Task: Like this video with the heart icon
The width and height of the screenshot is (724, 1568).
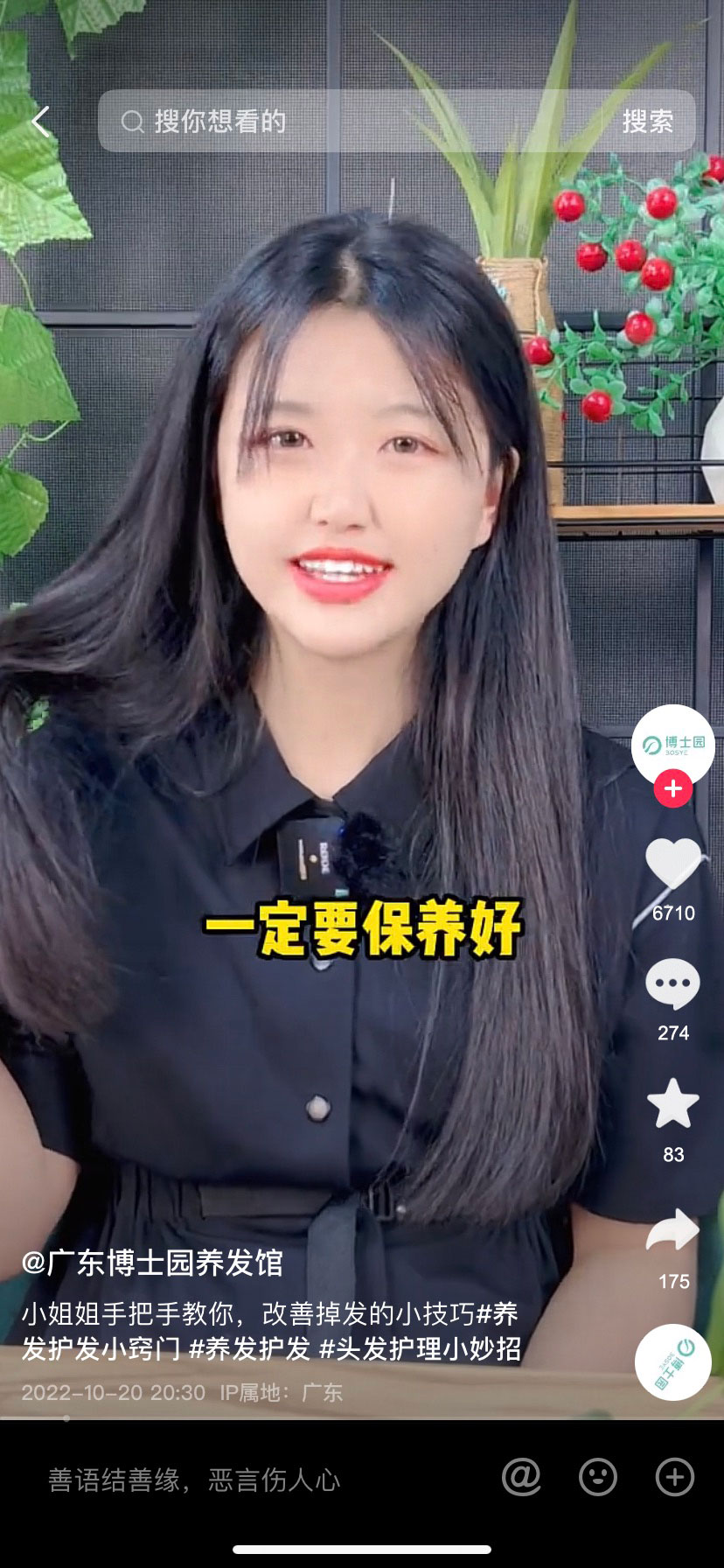Action: [x=672, y=864]
